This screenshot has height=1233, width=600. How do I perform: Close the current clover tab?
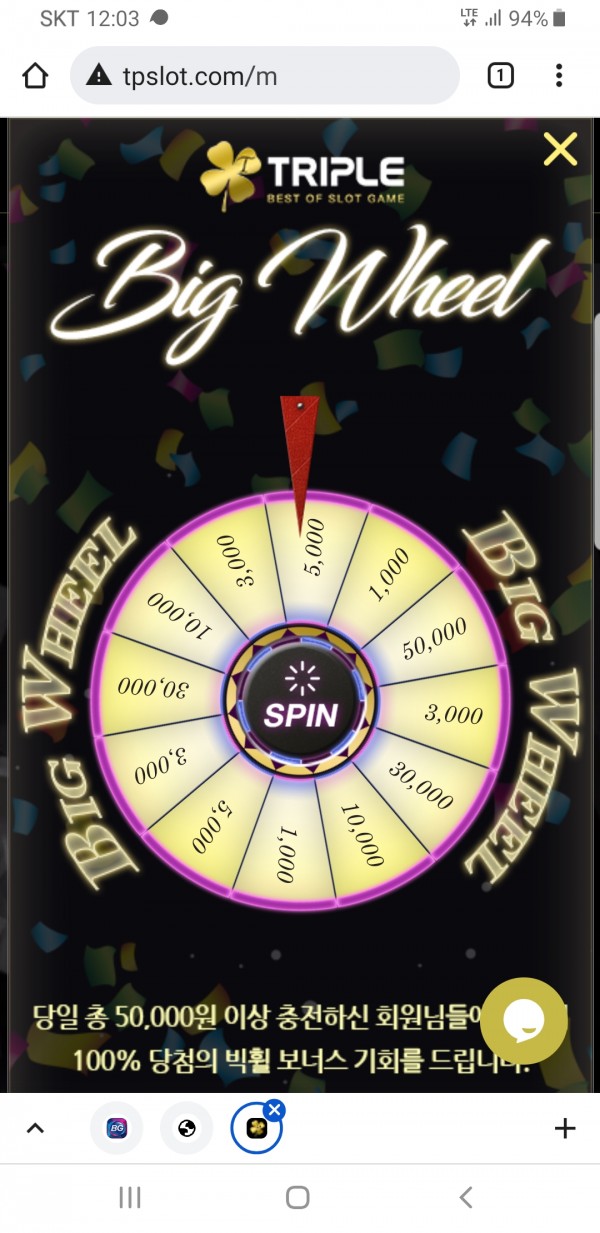click(275, 1110)
